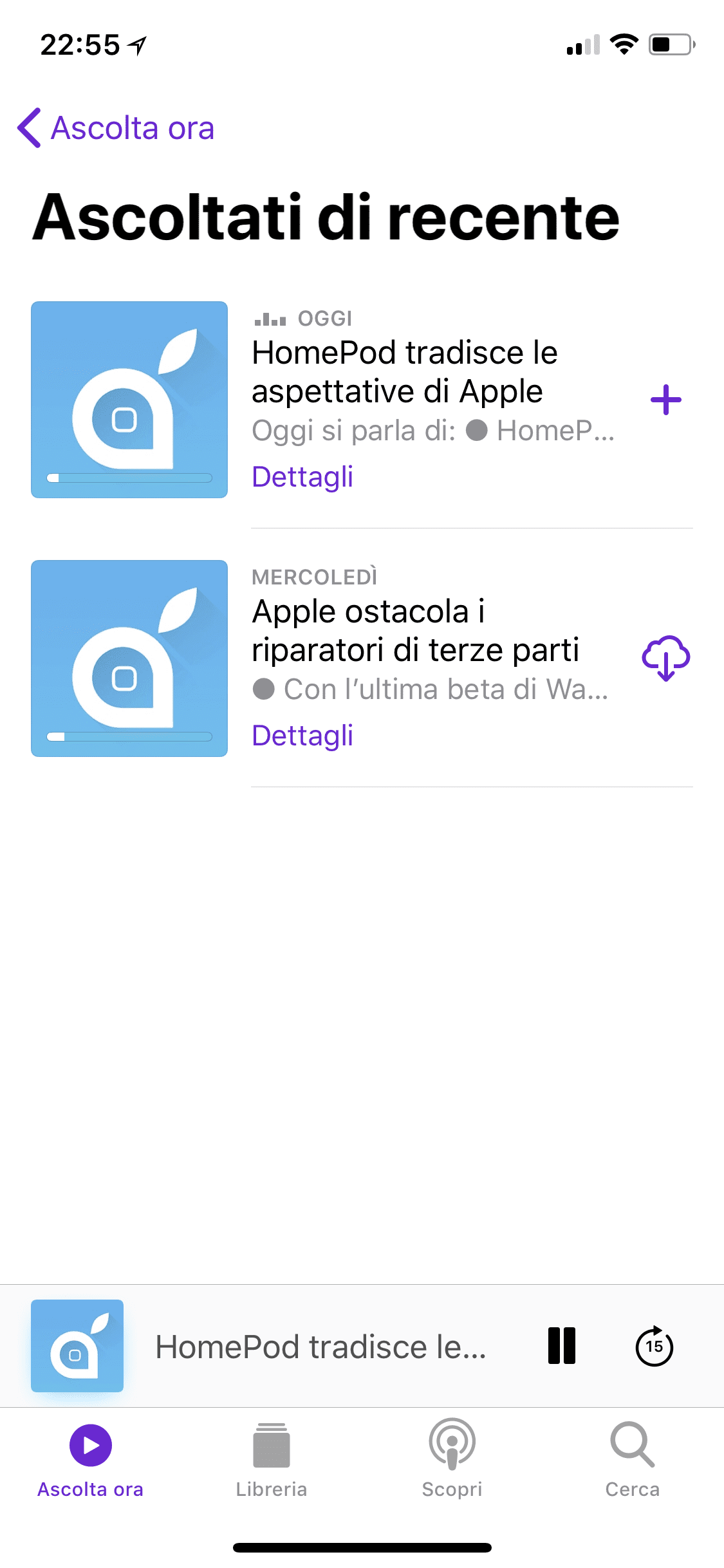Select the Ascolta ora tab
Viewport: 724px width, 1568px height.
click(91, 1461)
